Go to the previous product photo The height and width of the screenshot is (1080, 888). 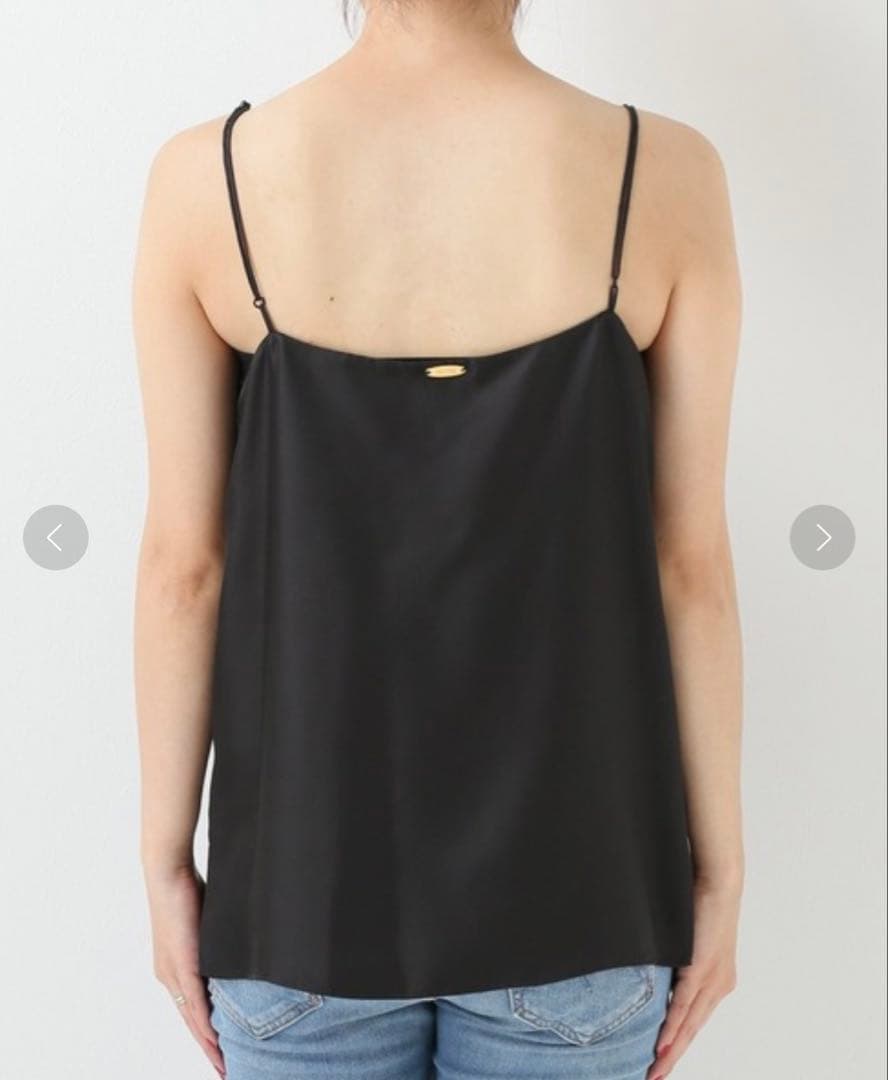(x=56, y=538)
